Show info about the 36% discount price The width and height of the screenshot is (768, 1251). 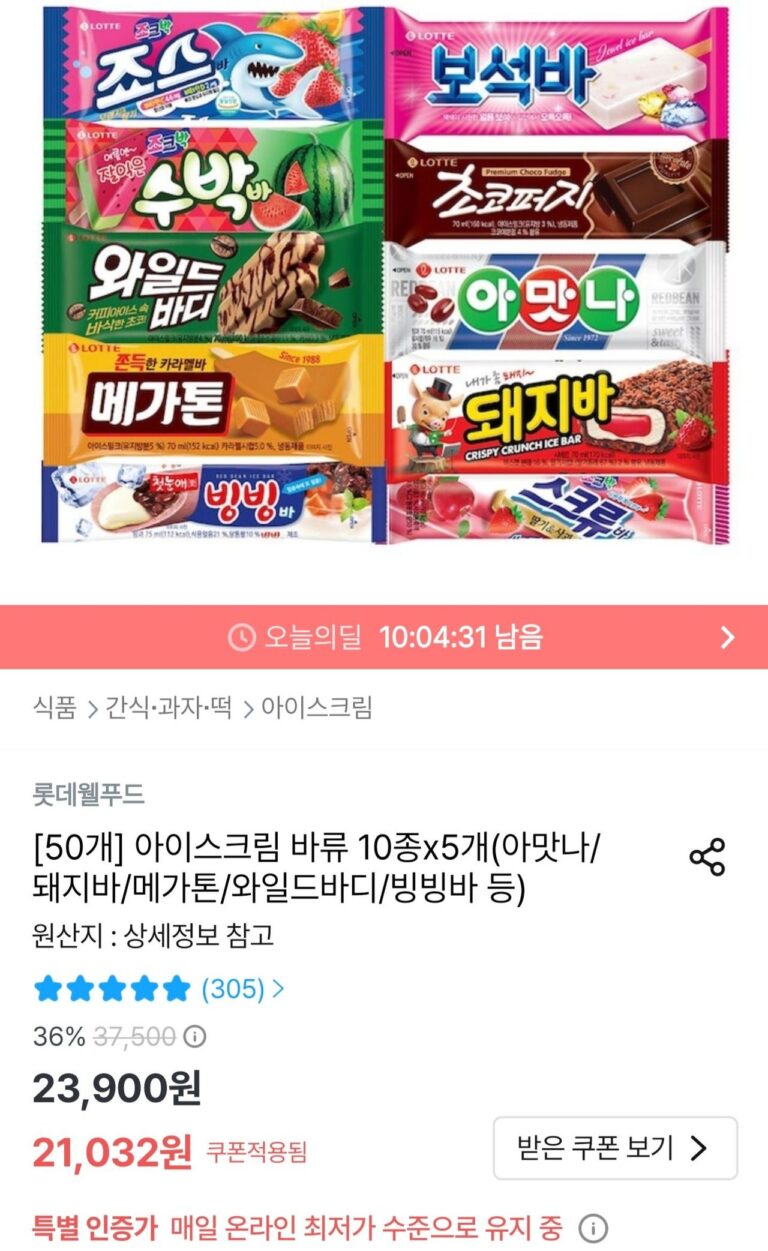click(x=196, y=1037)
